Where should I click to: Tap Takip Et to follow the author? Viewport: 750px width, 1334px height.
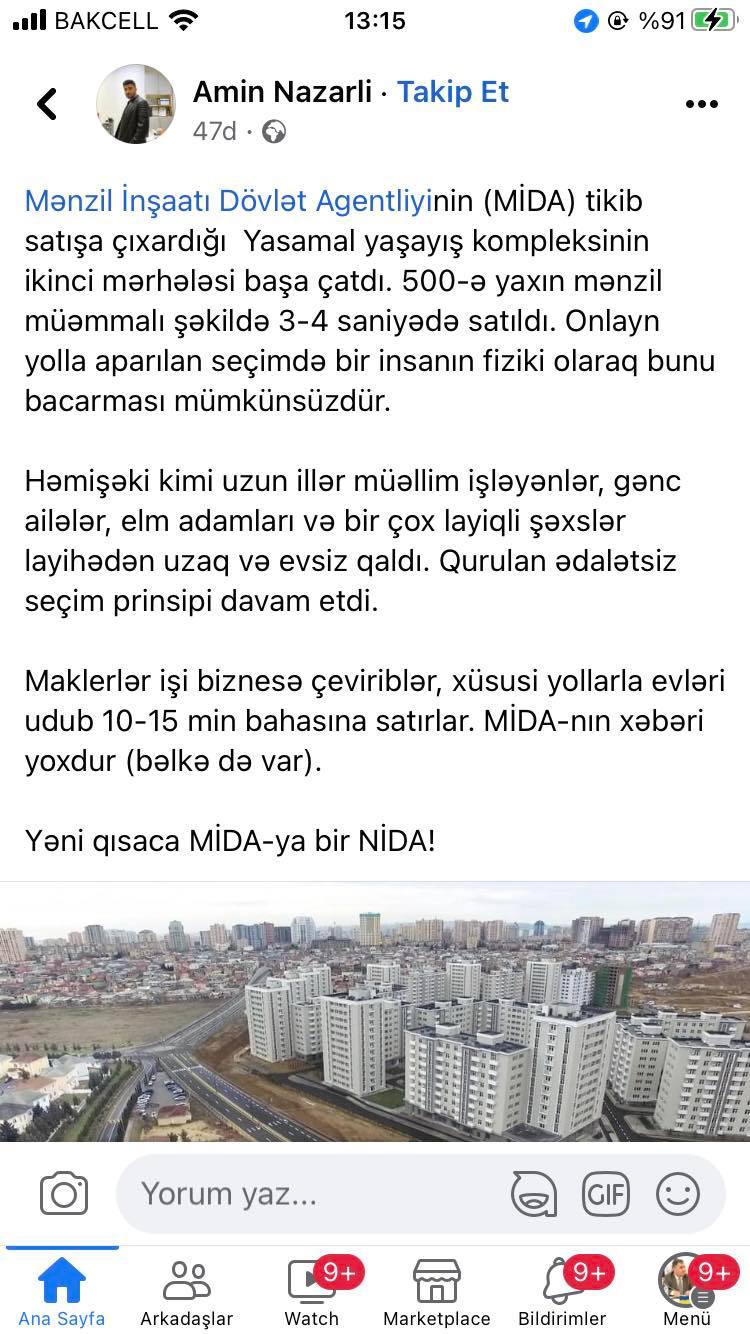click(x=453, y=92)
